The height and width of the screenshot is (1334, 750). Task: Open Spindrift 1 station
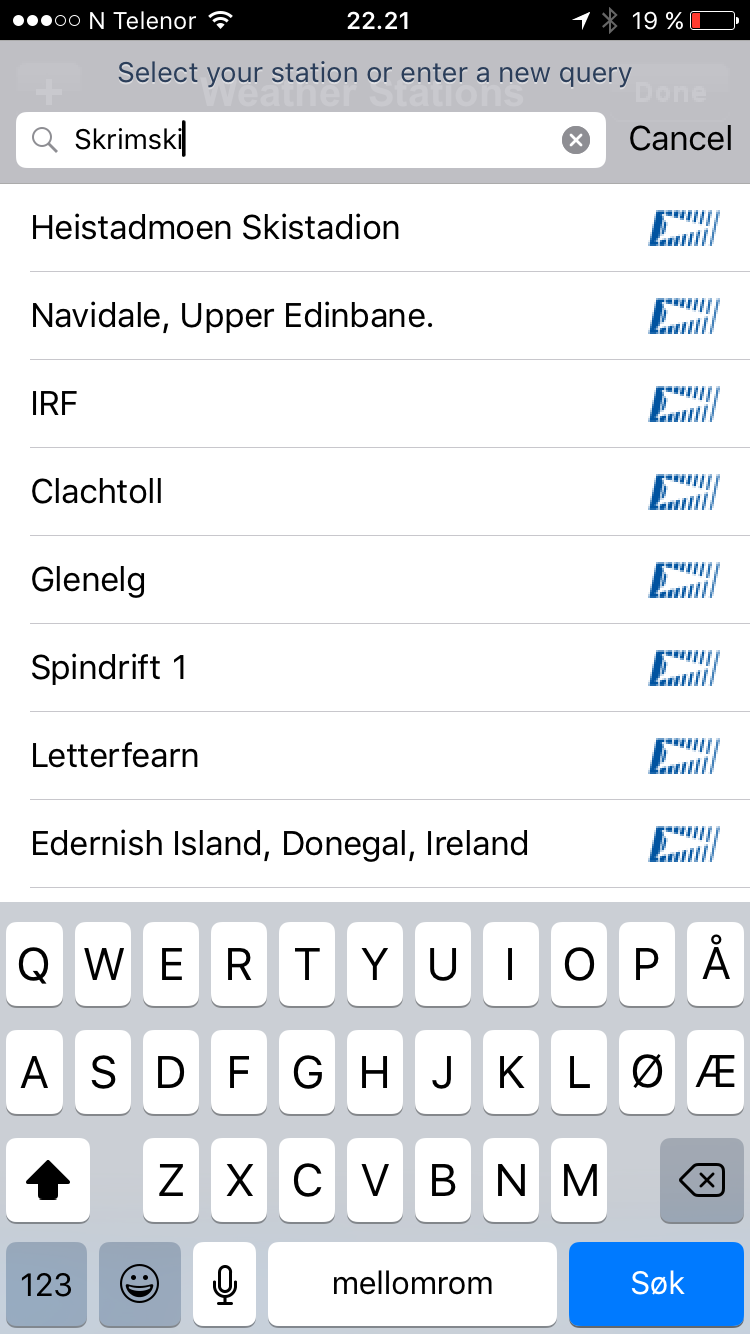click(x=375, y=668)
